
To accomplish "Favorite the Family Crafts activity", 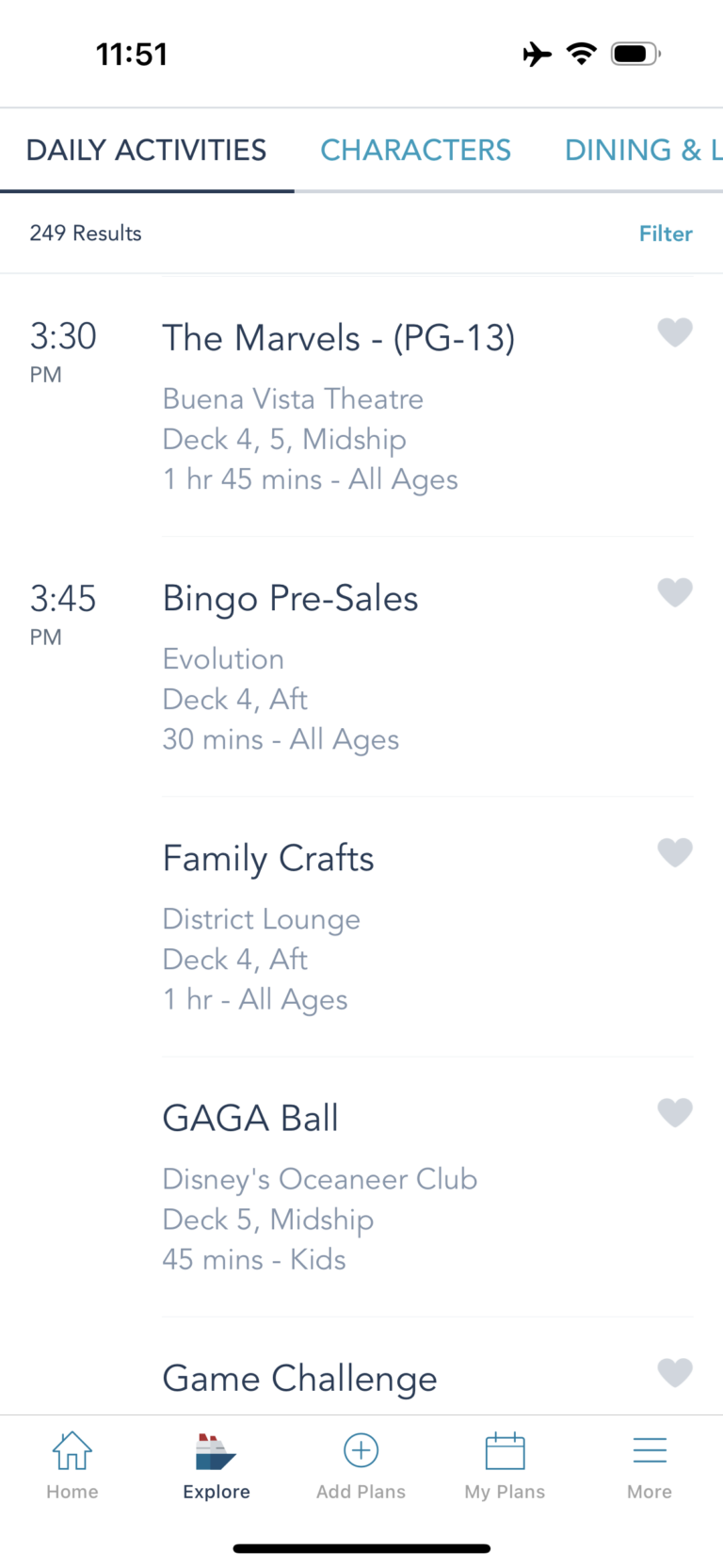I will click(675, 852).
